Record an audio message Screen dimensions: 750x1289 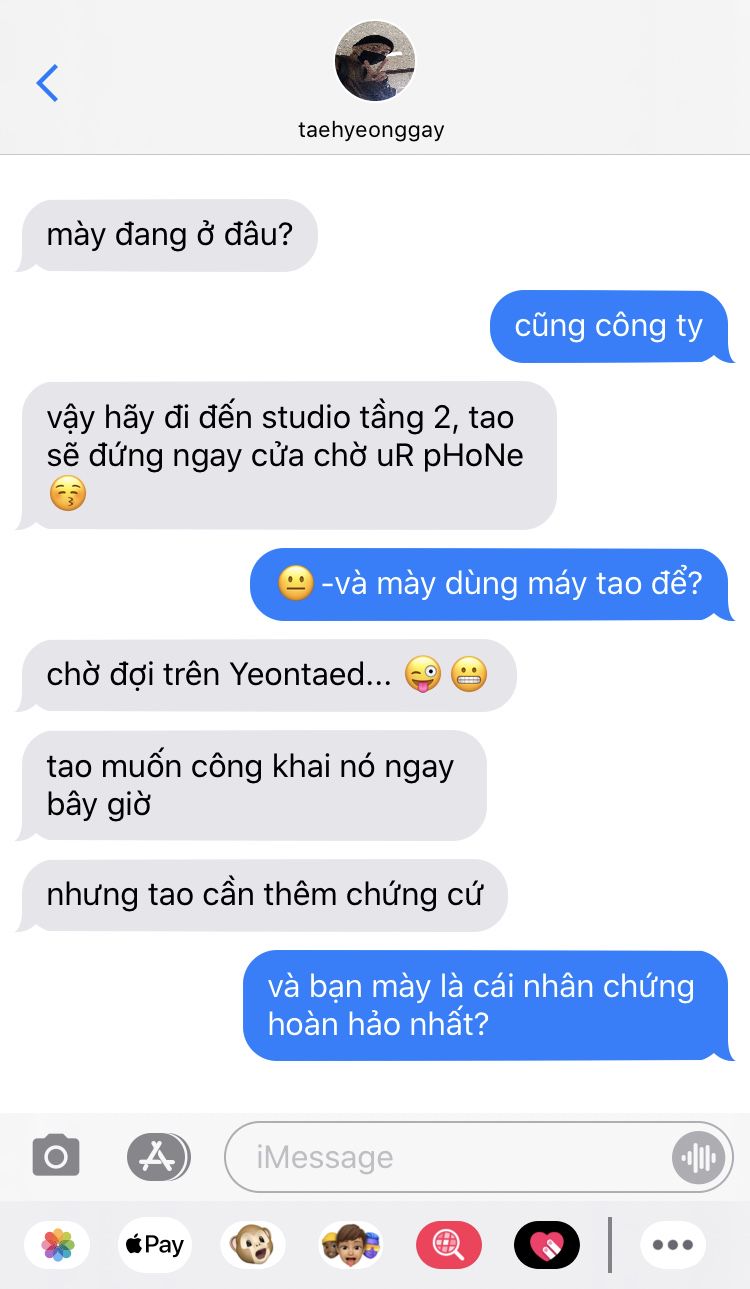698,1158
